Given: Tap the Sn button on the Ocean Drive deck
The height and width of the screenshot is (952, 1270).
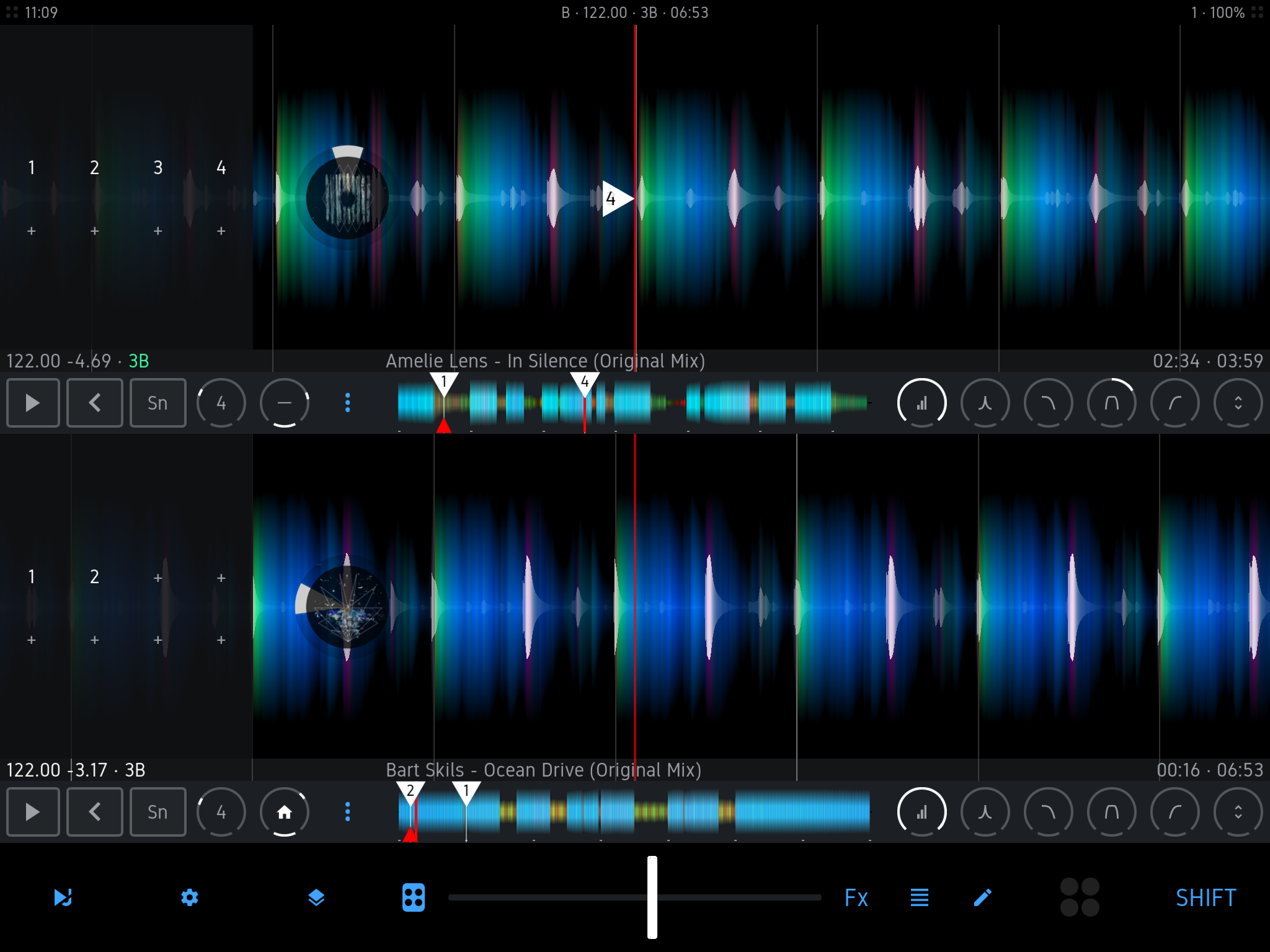Looking at the screenshot, I should [x=158, y=812].
